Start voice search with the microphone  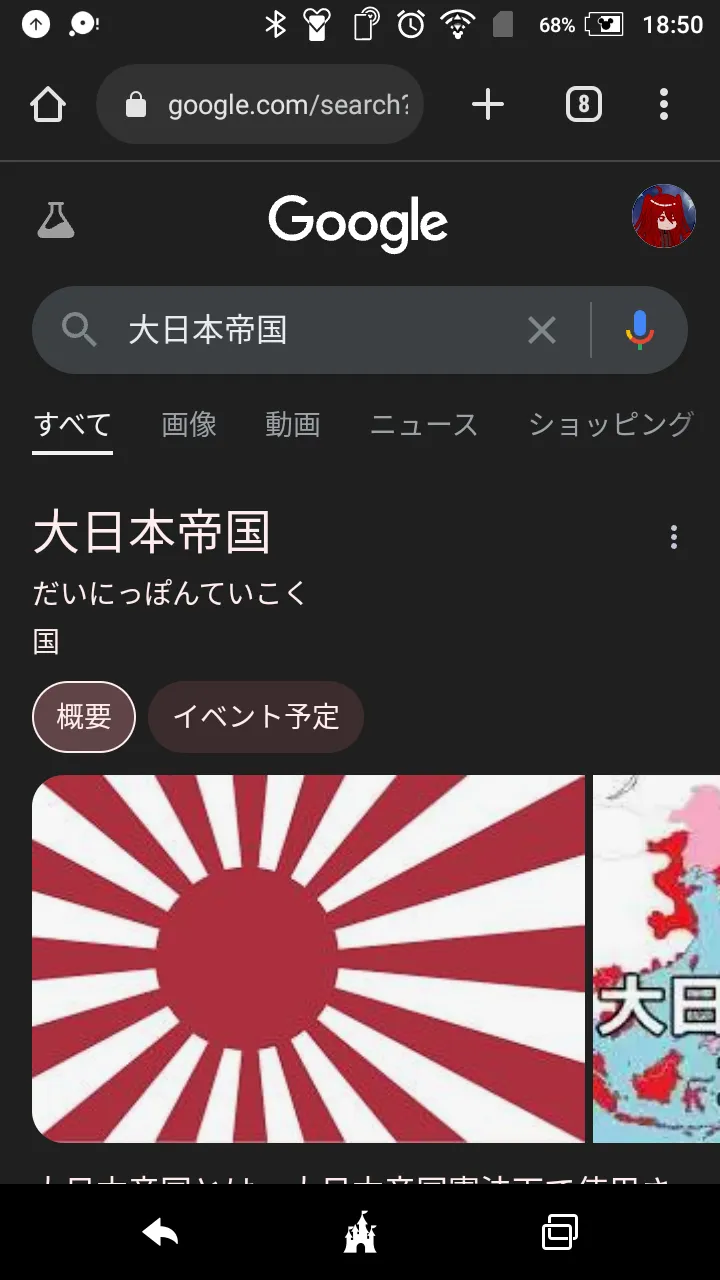pyautogui.click(x=640, y=330)
